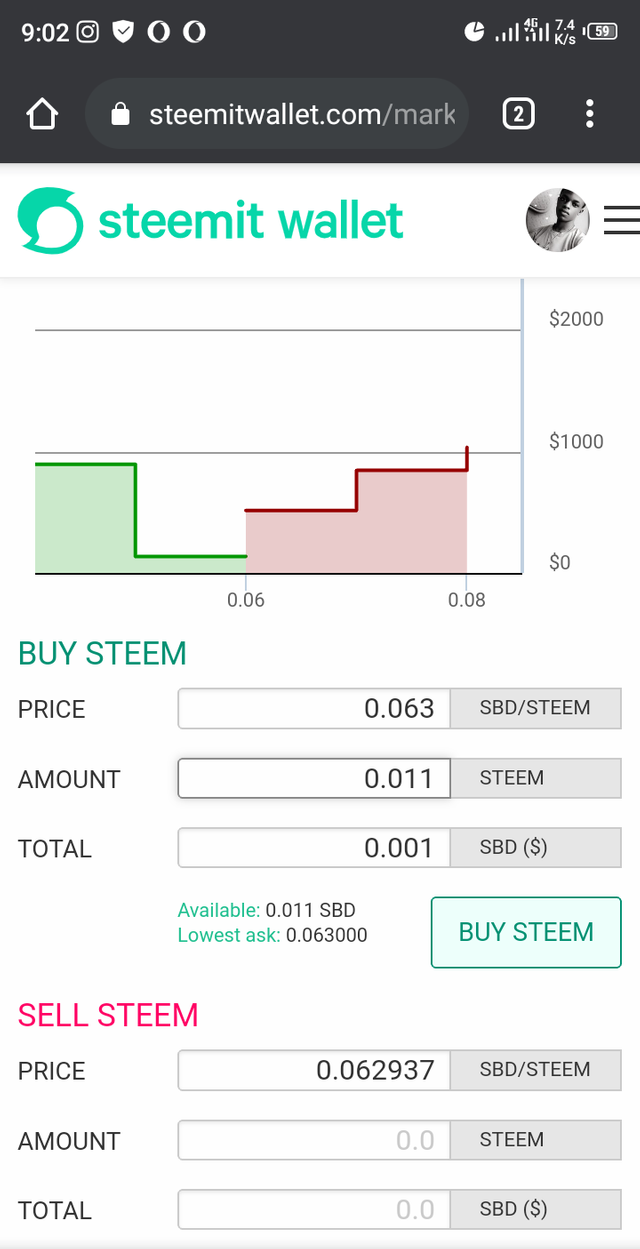Open the browser overflow menu

[590, 115]
